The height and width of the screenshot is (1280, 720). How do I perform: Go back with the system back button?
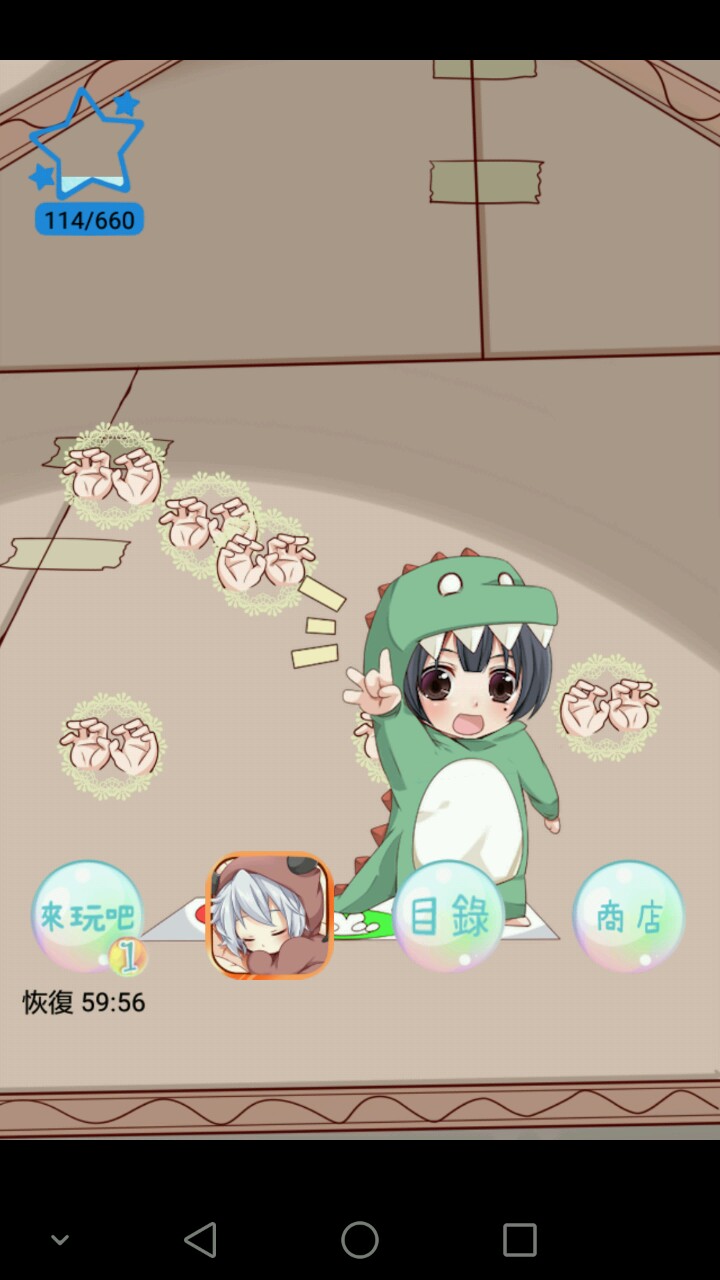[x=200, y=1240]
